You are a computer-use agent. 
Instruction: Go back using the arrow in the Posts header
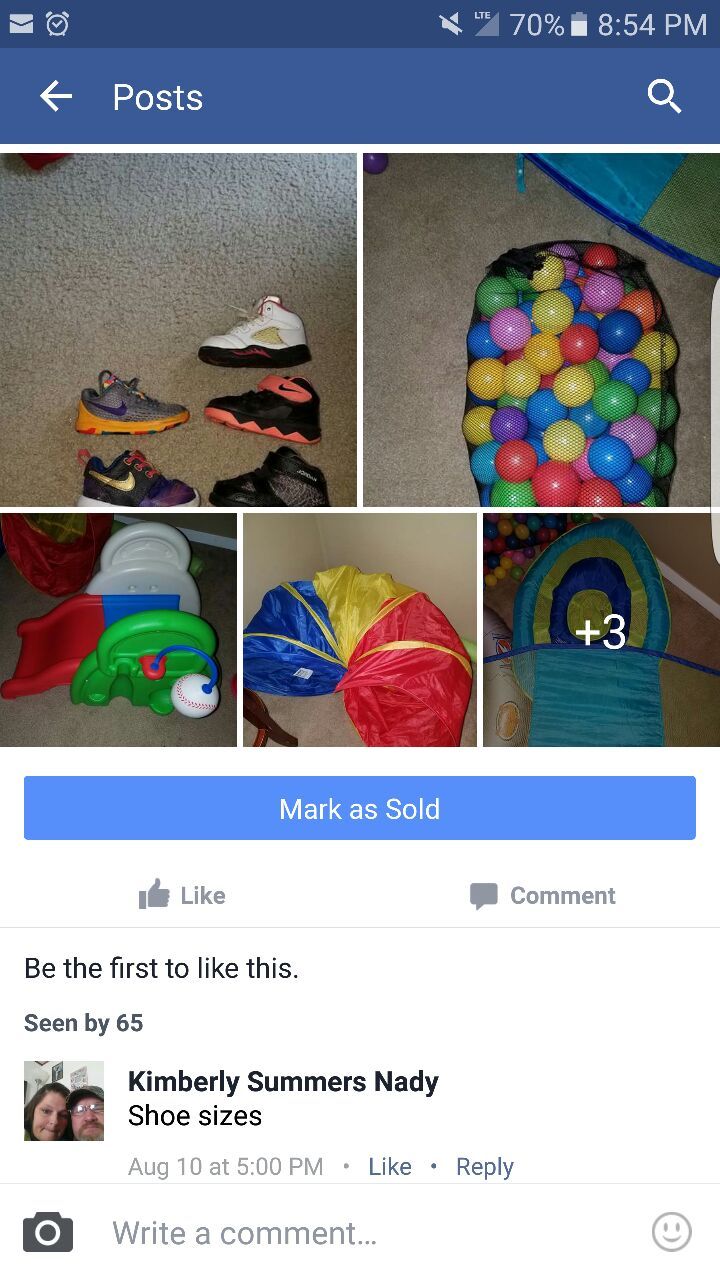pos(56,96)
